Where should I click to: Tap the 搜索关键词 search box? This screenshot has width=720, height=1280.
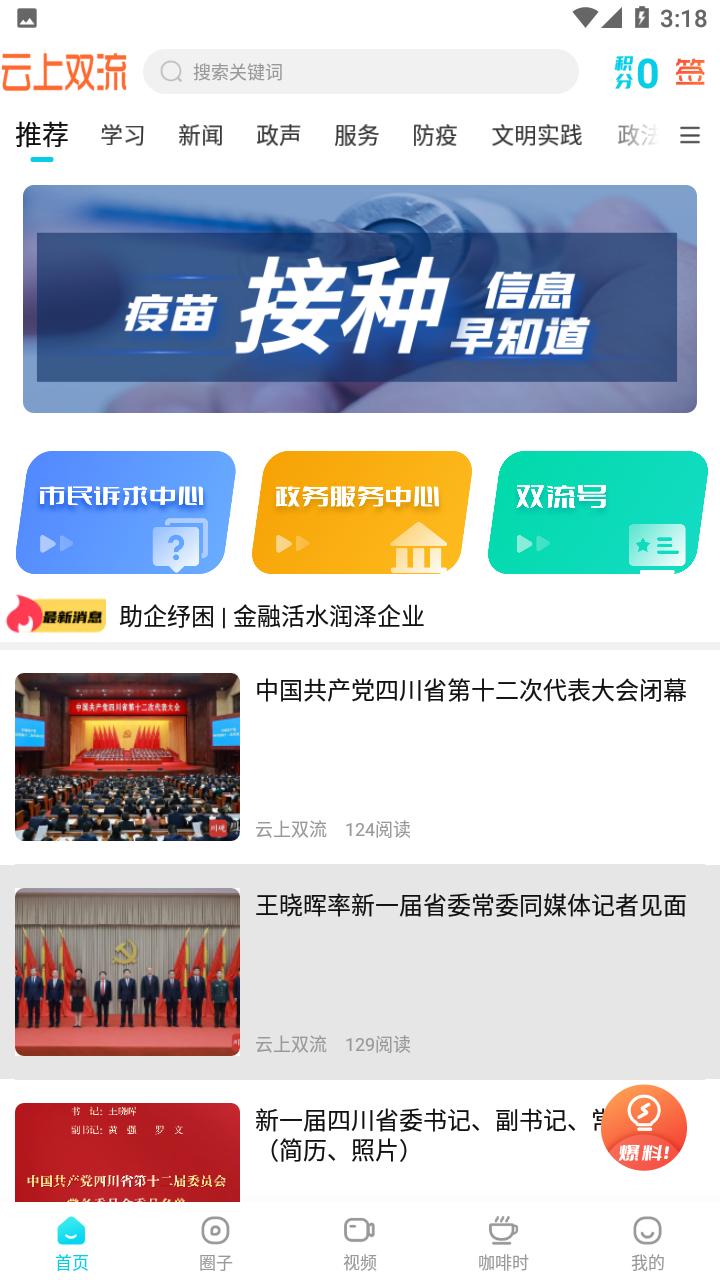360,72
